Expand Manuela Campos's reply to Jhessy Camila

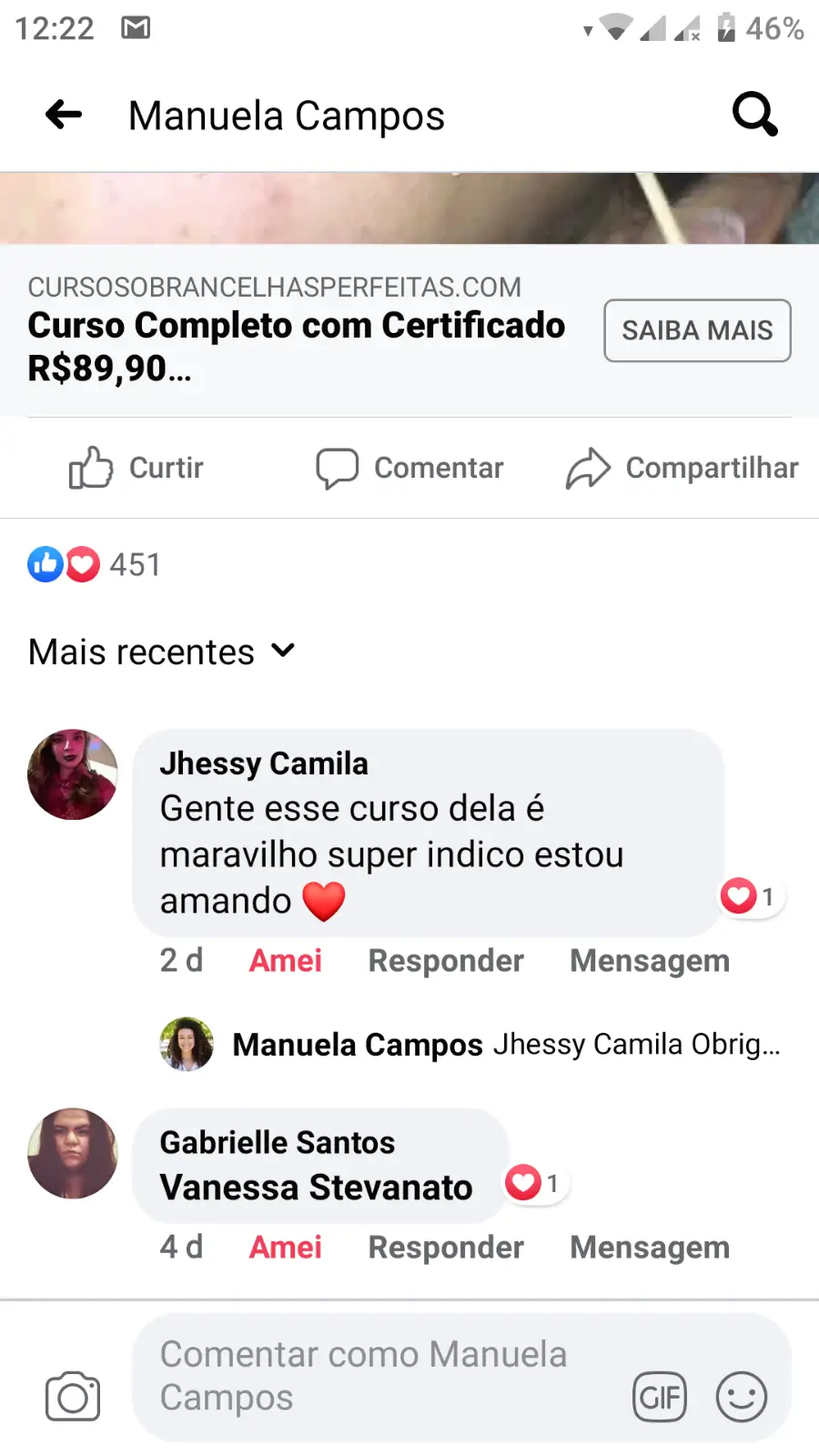point(506,1045)
